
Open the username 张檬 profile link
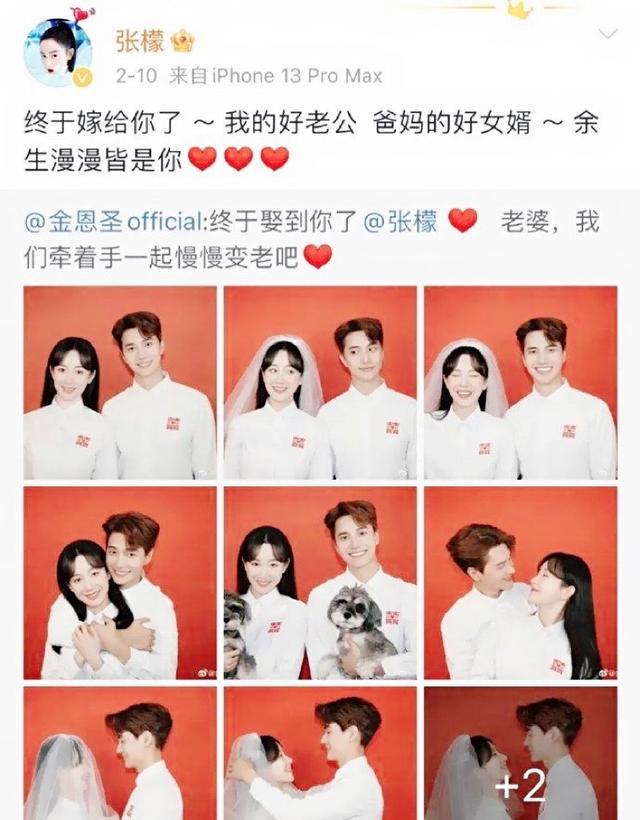138,42
